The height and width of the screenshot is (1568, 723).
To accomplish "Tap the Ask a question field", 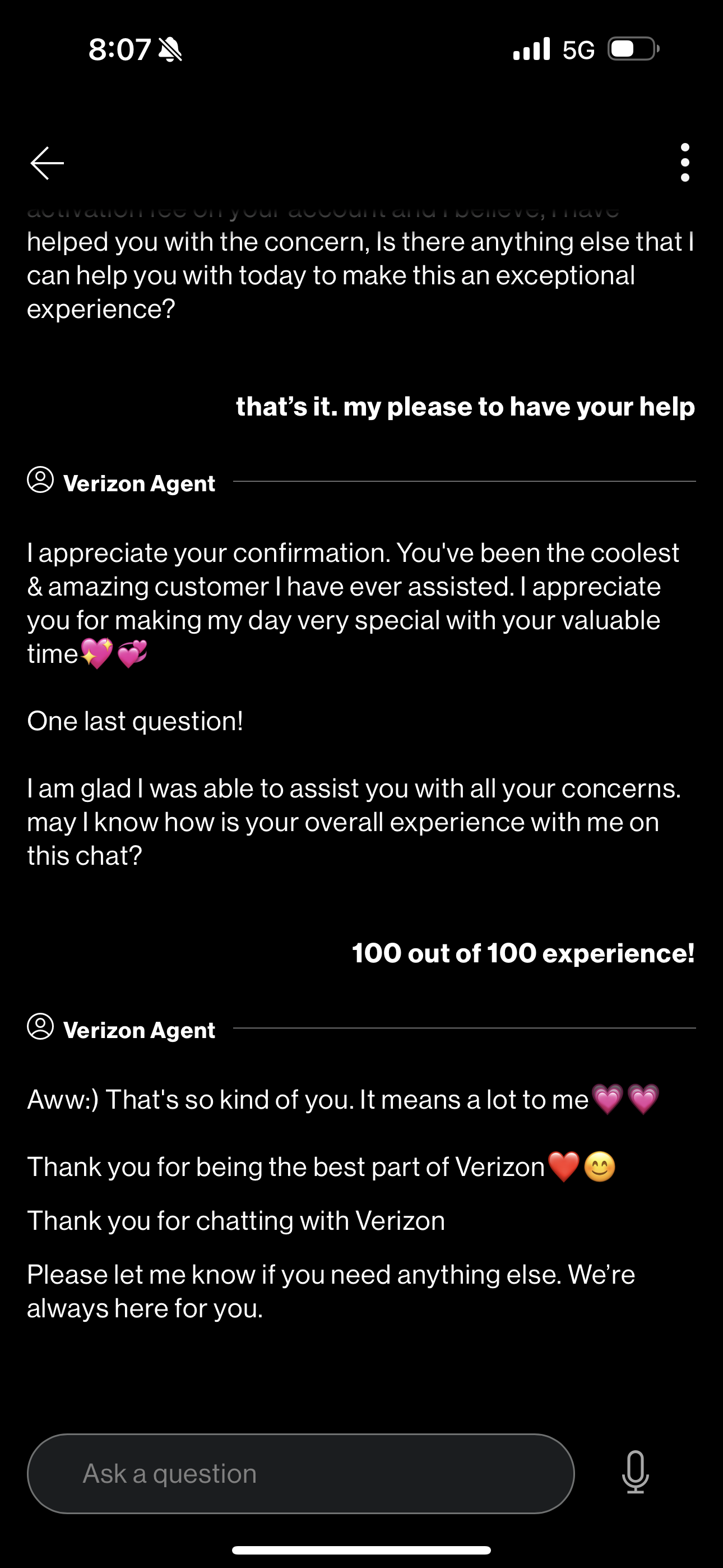I will (300, 1473).
